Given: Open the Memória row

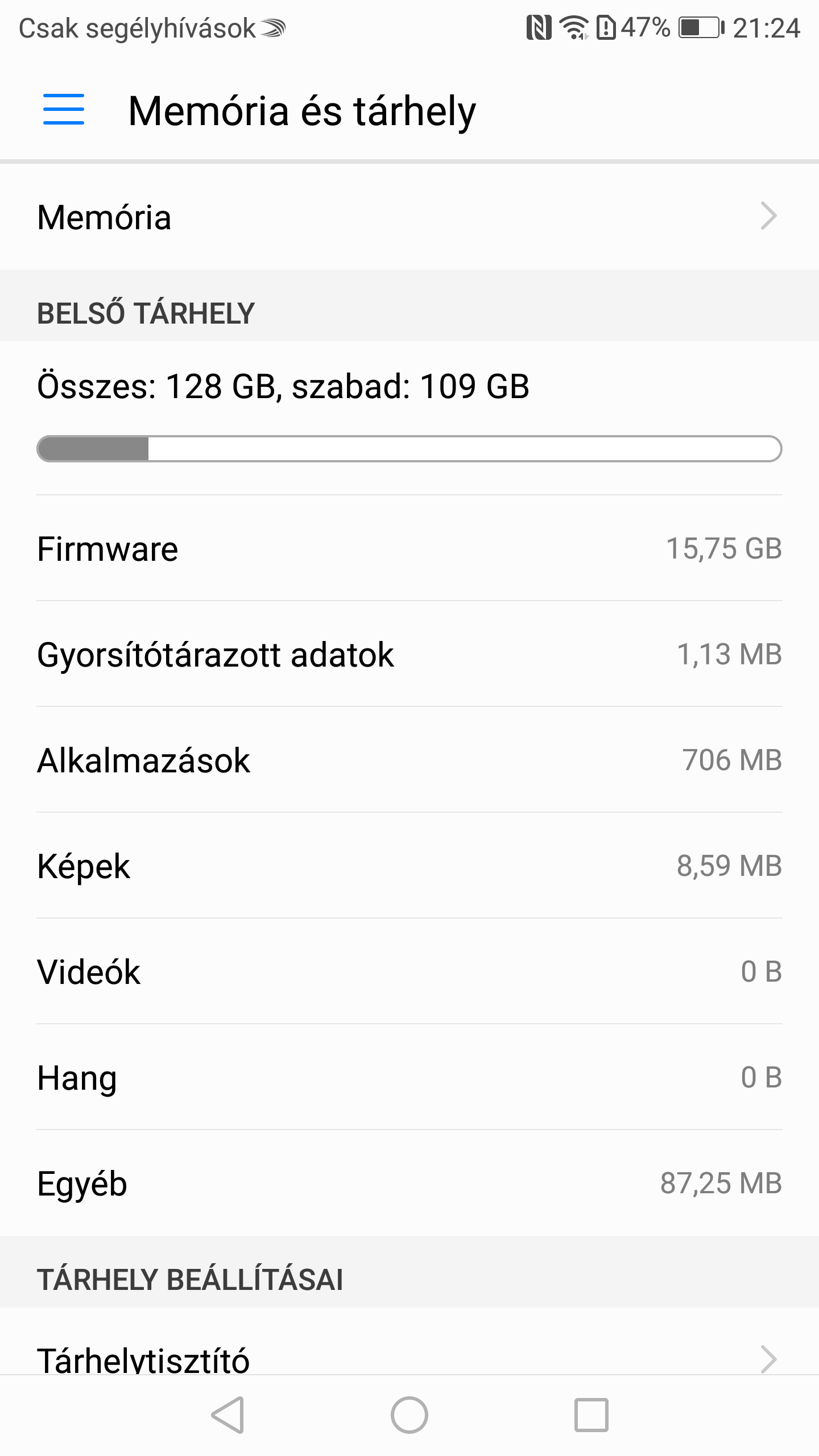Looking at the screenshot, I should [409, 217].
